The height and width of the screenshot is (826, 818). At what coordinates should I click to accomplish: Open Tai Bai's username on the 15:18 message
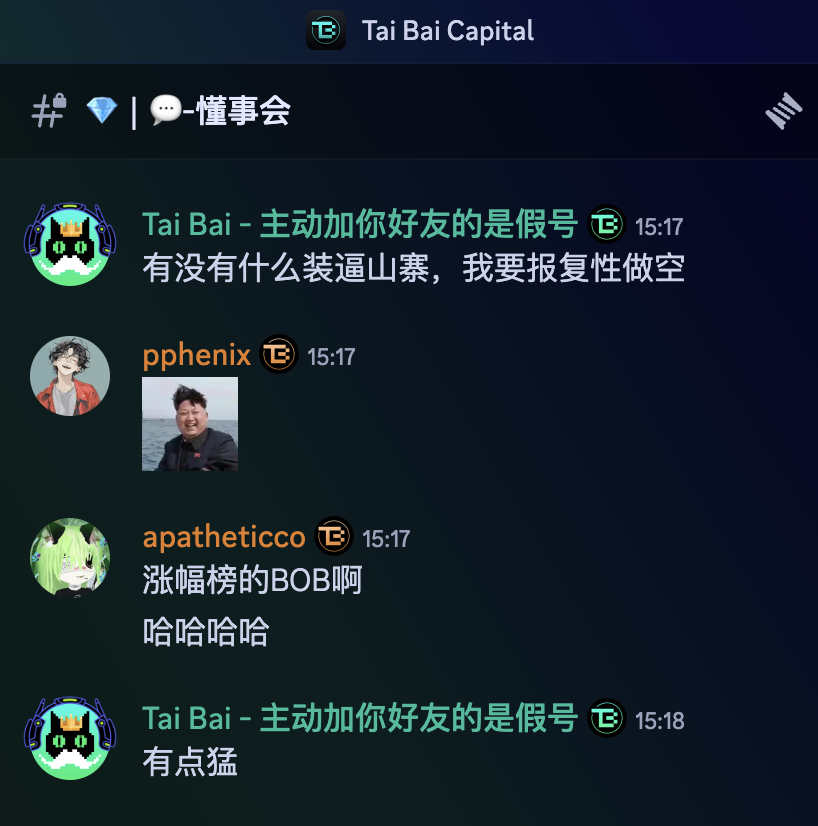(x=360, y=718)
